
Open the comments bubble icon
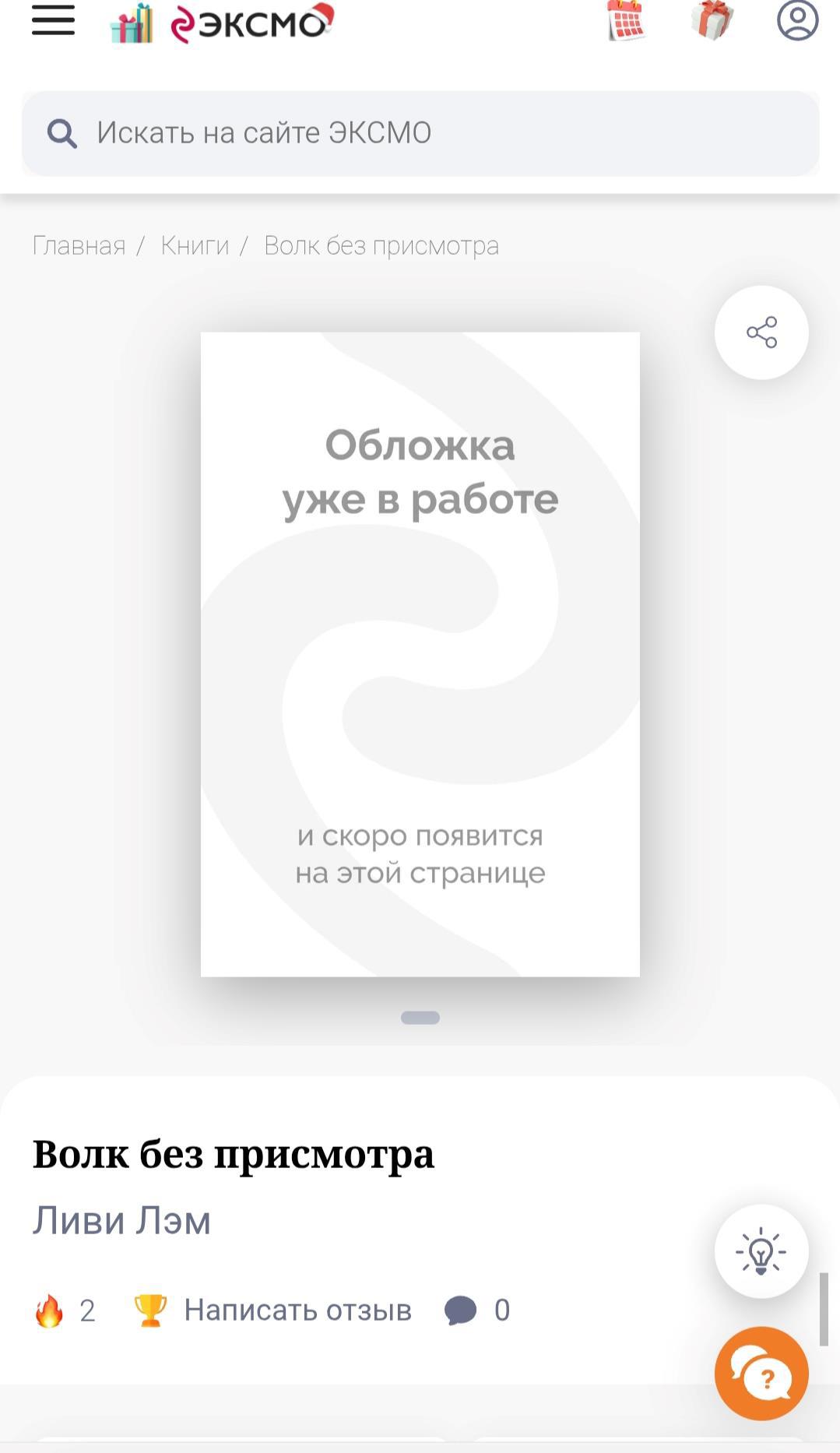[x=460, y=1310]
